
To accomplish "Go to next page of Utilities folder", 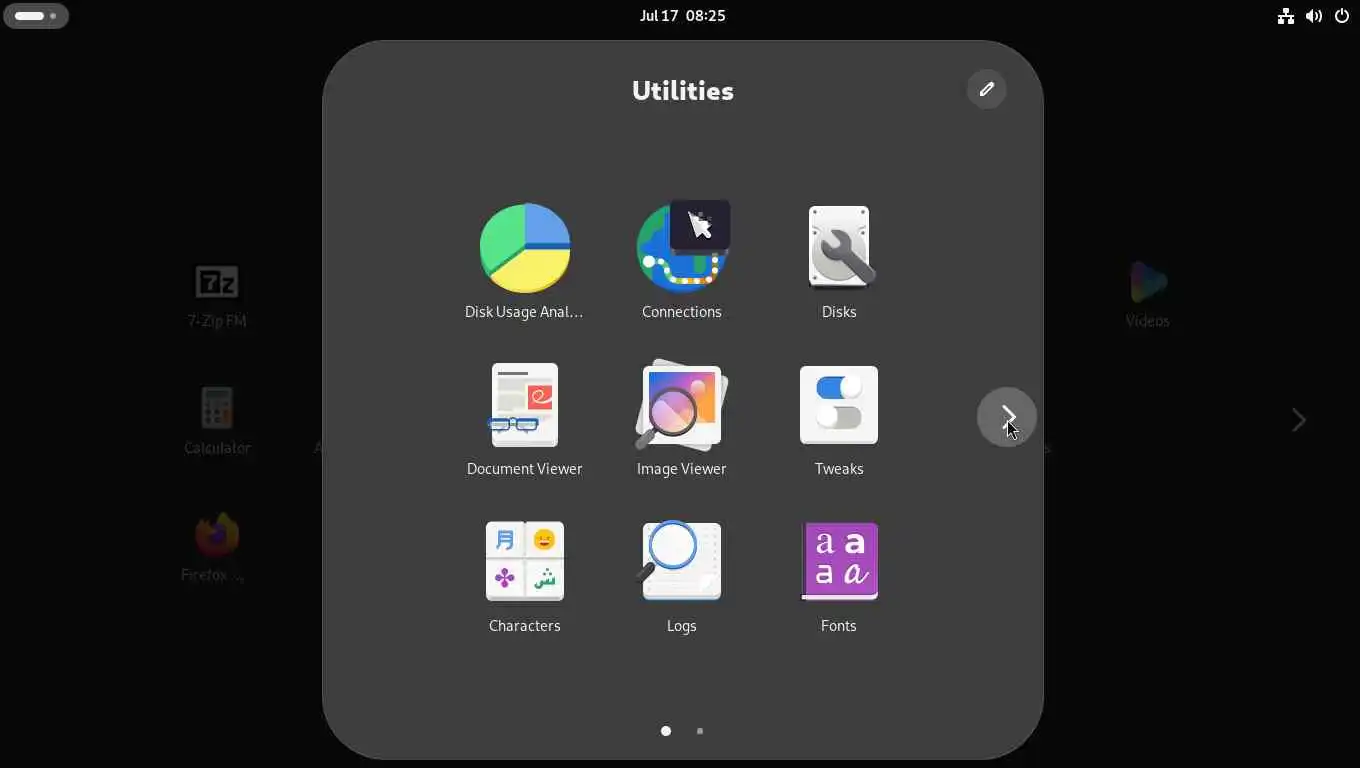I will point(1006,417).
